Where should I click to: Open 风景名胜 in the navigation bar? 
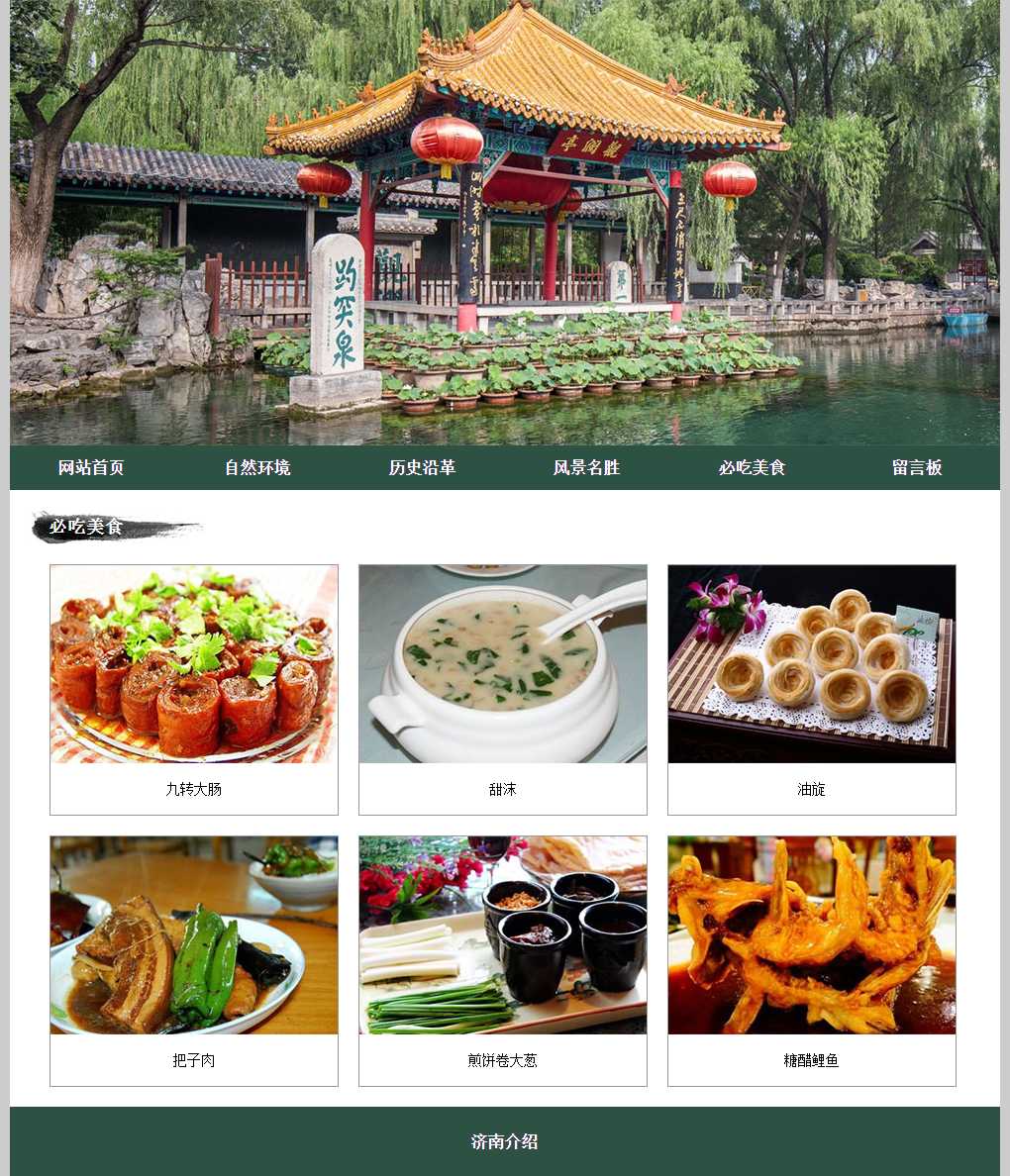click(586, 467)
